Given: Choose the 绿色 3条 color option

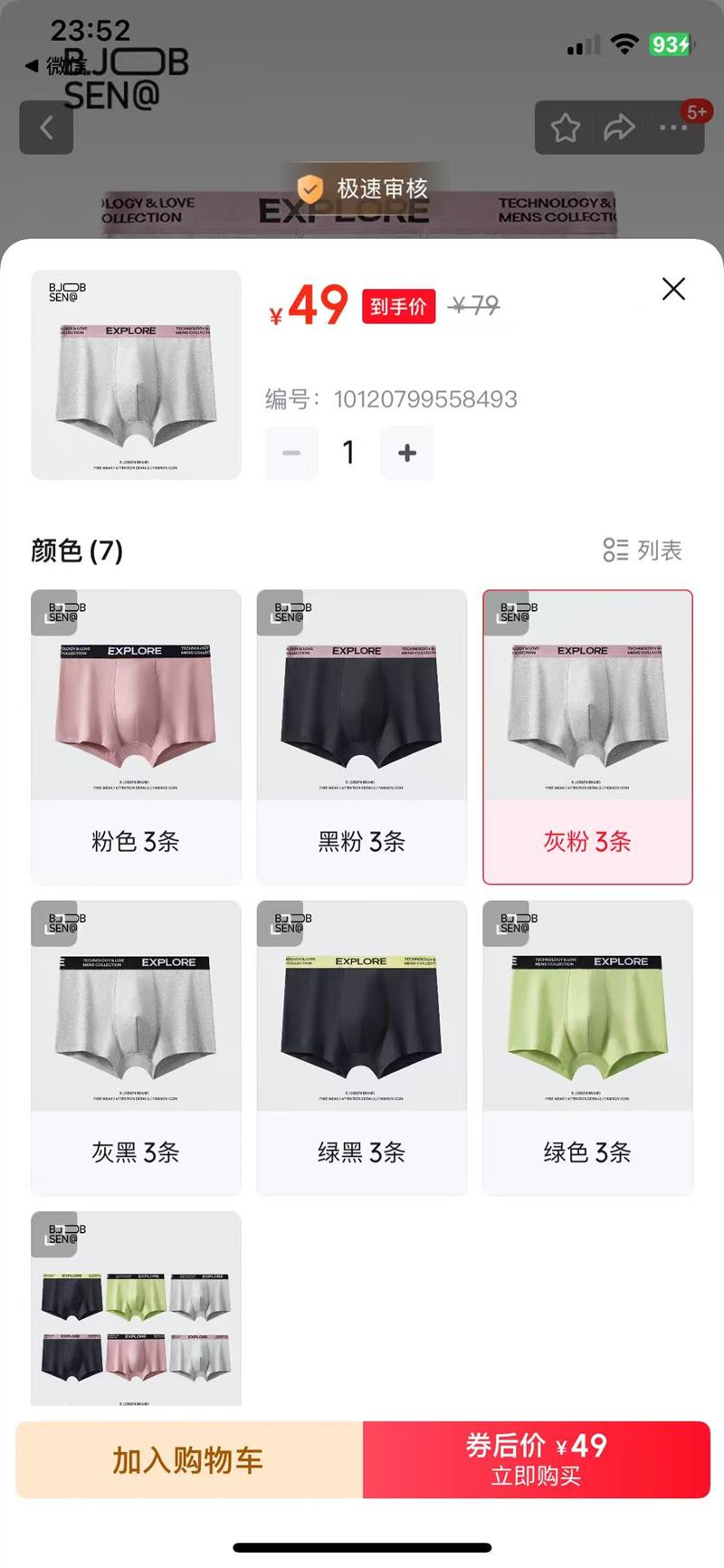Looking at the screenshot, I should (587, 1047).
